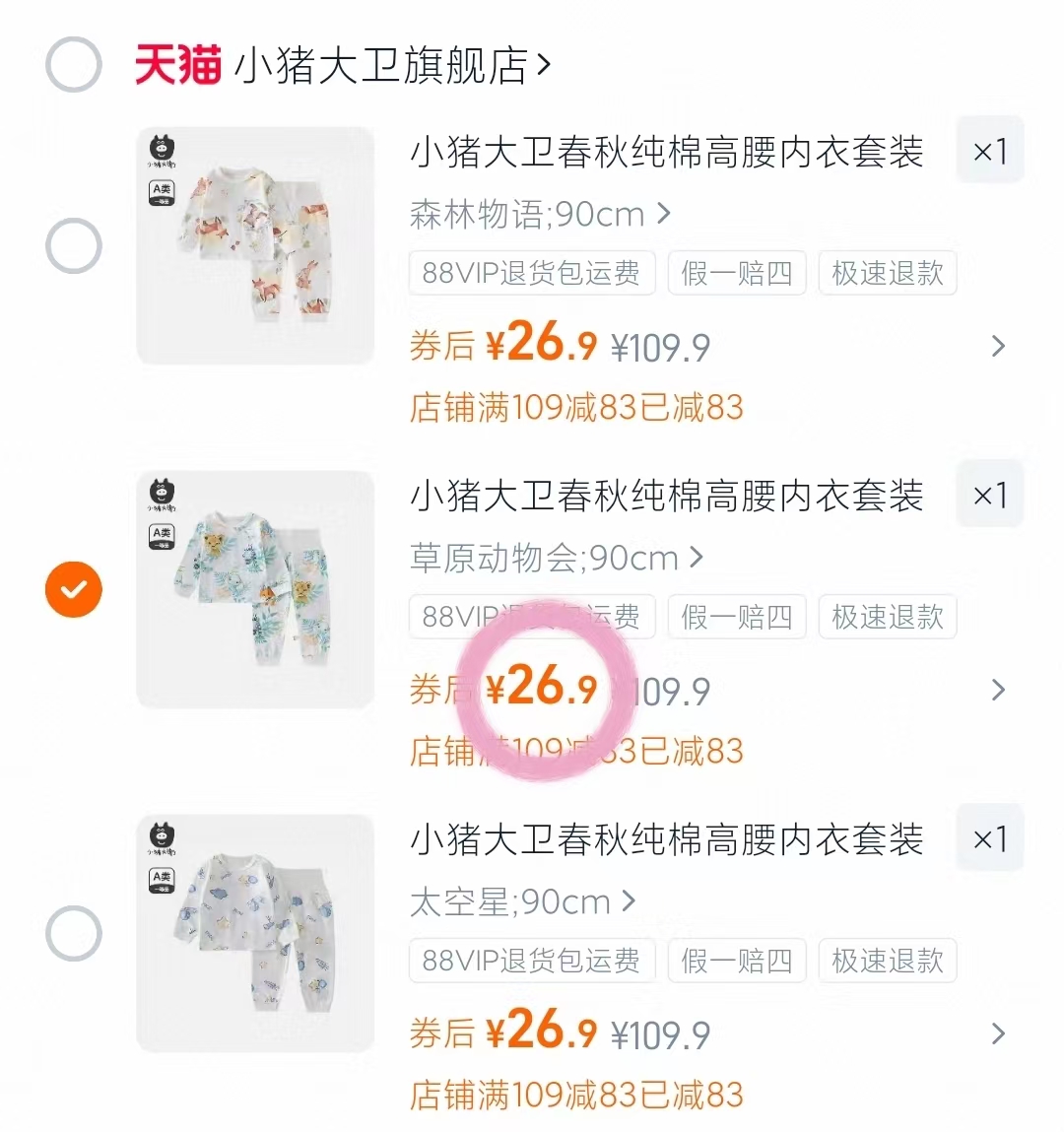Click the circled ¥26.9 price
The image size is (1064, 1132).
pos(540,688)
